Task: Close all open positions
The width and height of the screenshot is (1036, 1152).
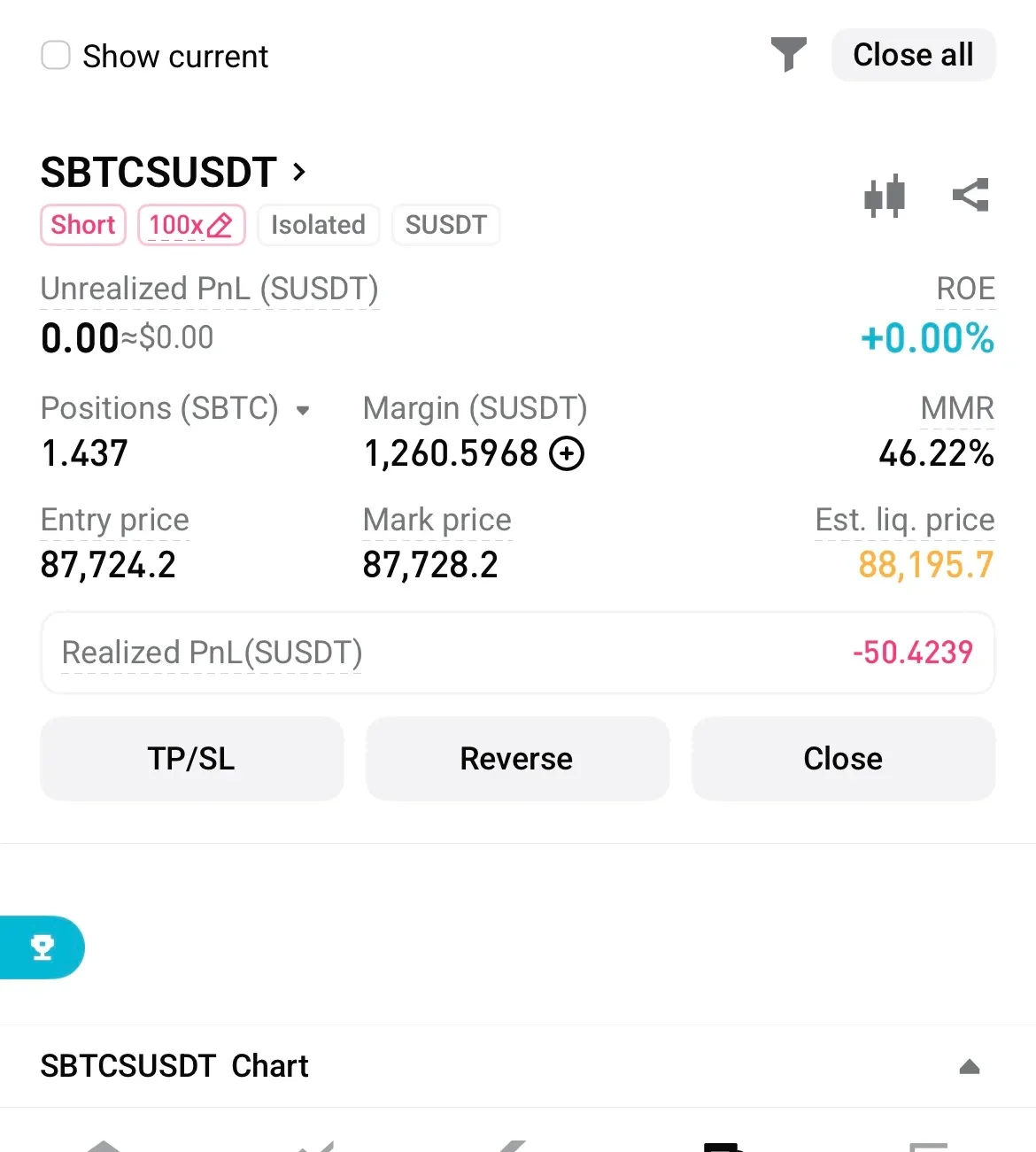Action: tap(913, 55)
